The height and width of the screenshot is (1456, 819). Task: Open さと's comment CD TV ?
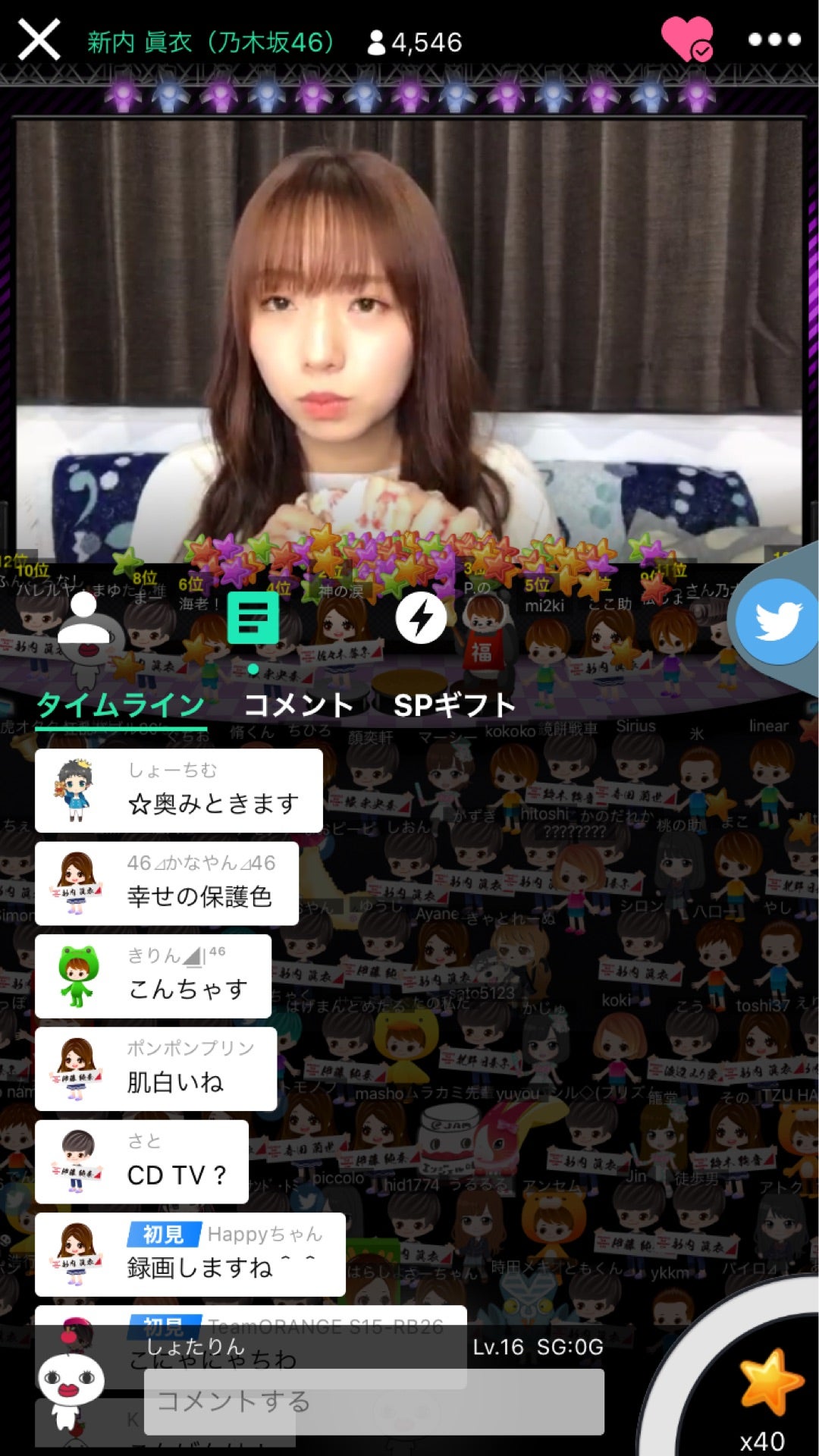click(x=142, y=1161)
